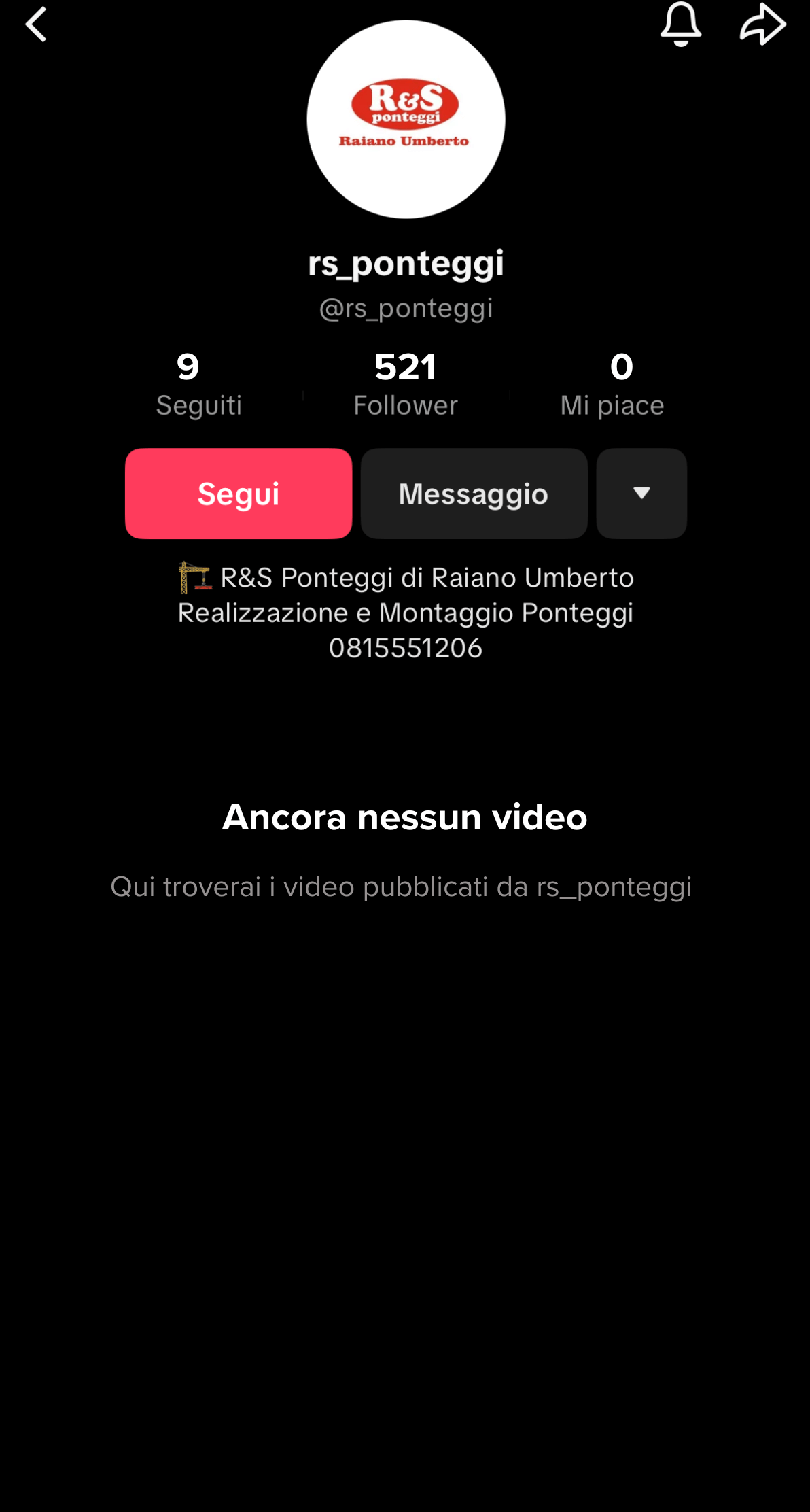Go back using the top-left arrow
This screenshot has width=810, height=1512.
[x=37, y=24]
